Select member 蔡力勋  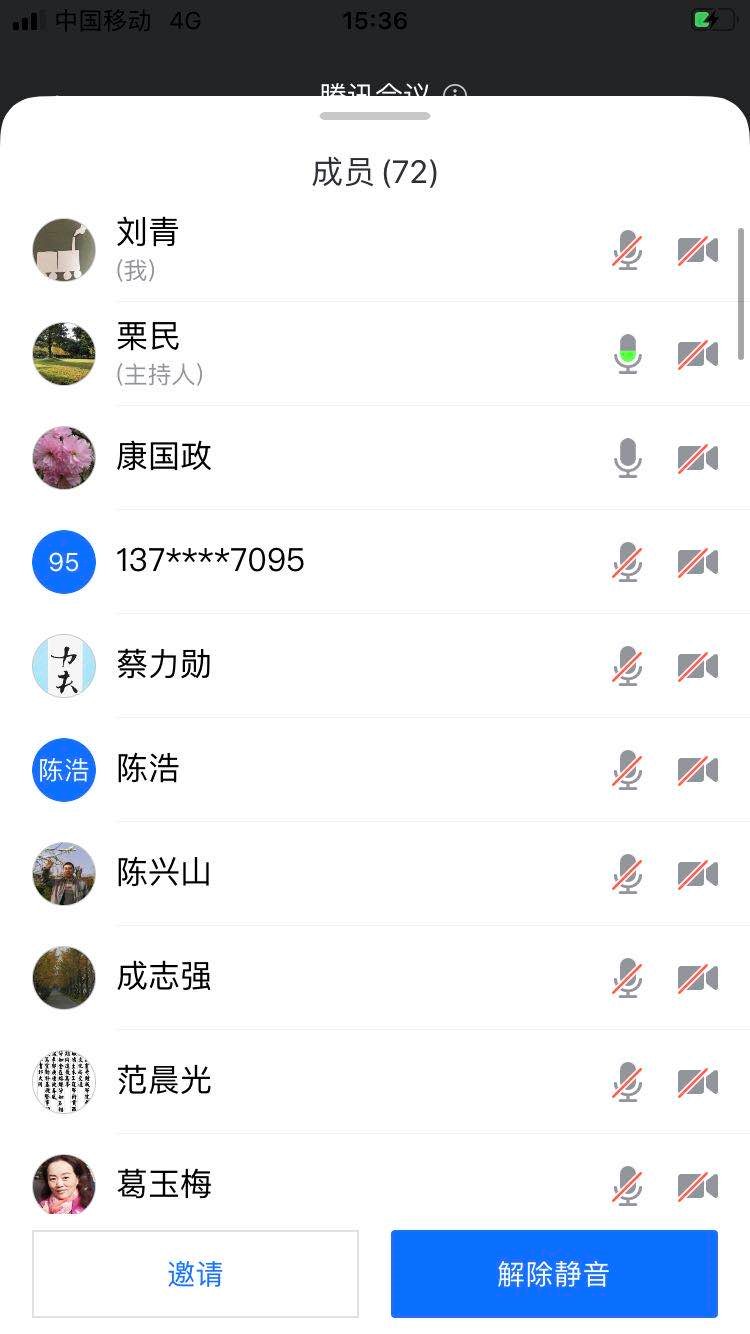[164, 665]
